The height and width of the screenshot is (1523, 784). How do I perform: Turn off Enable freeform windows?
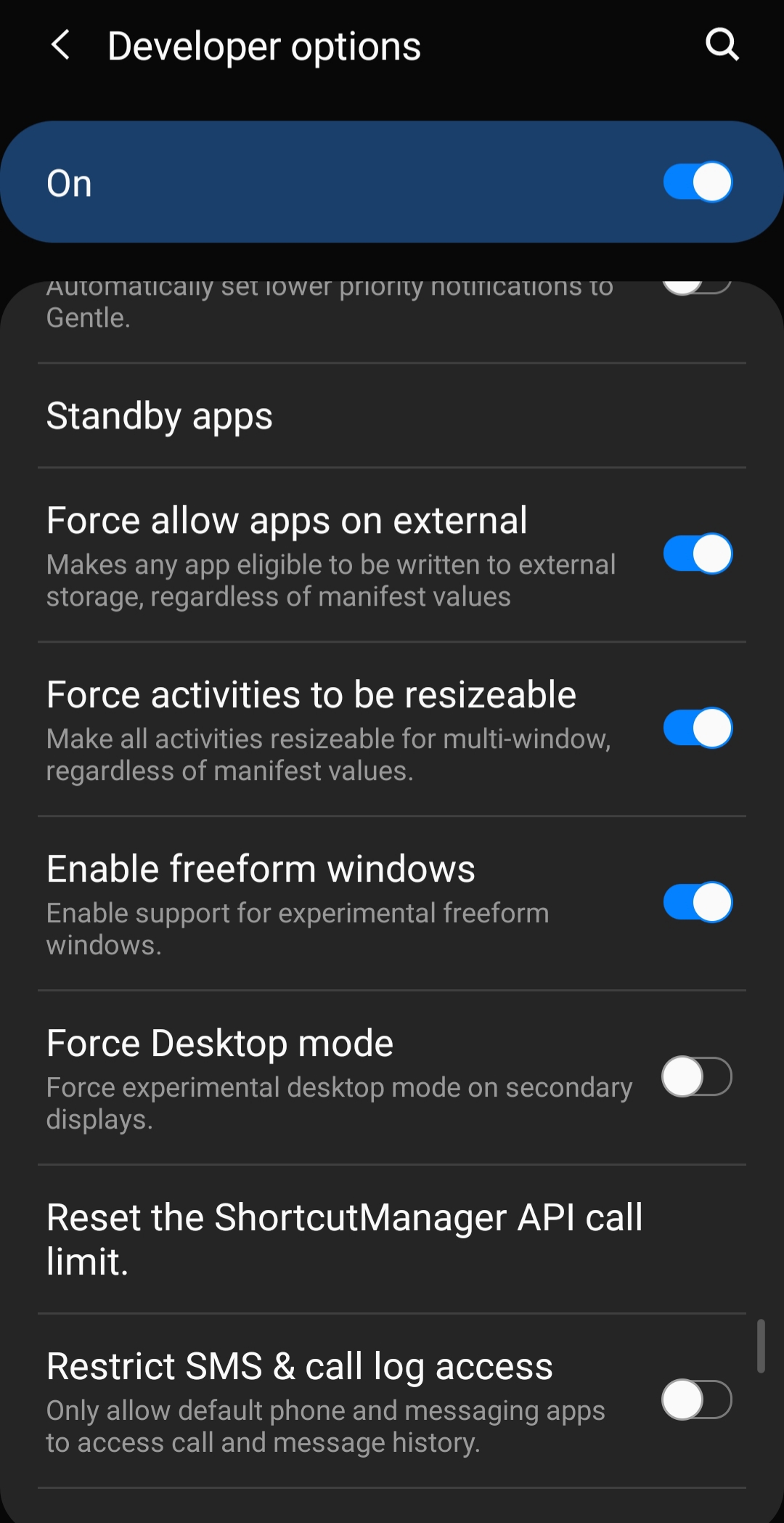click(x=697, y=903)
